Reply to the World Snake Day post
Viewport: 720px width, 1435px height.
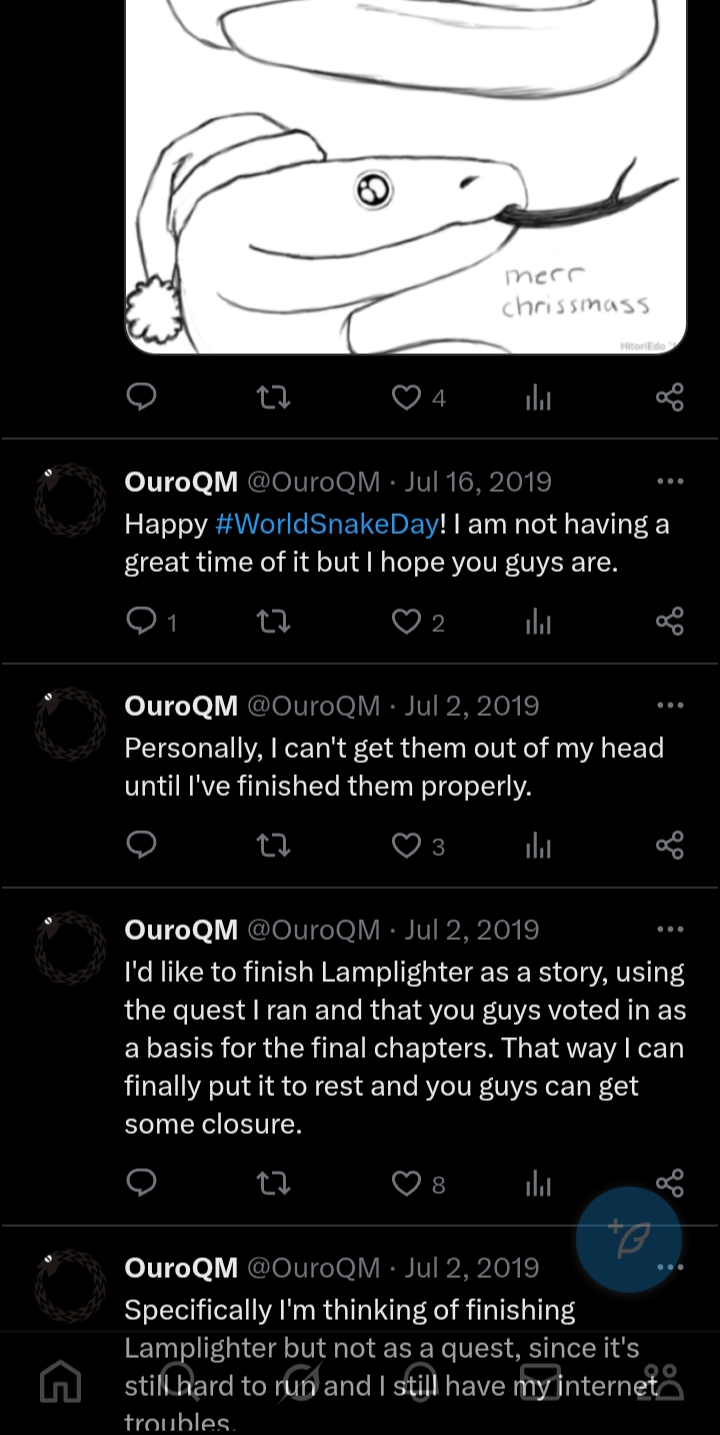(x=142, y=622)
